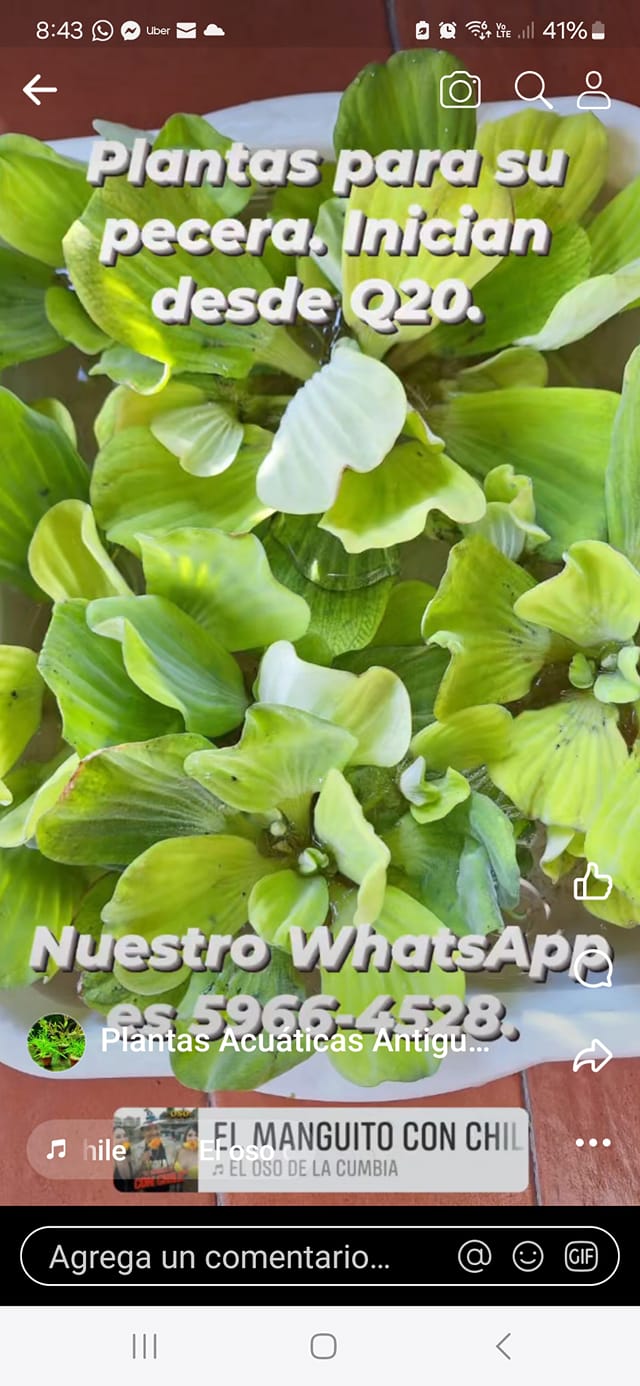640x1386 pixels.
Task: Open recent apps from the navigation bar
Action: [x=145, y=1346]
